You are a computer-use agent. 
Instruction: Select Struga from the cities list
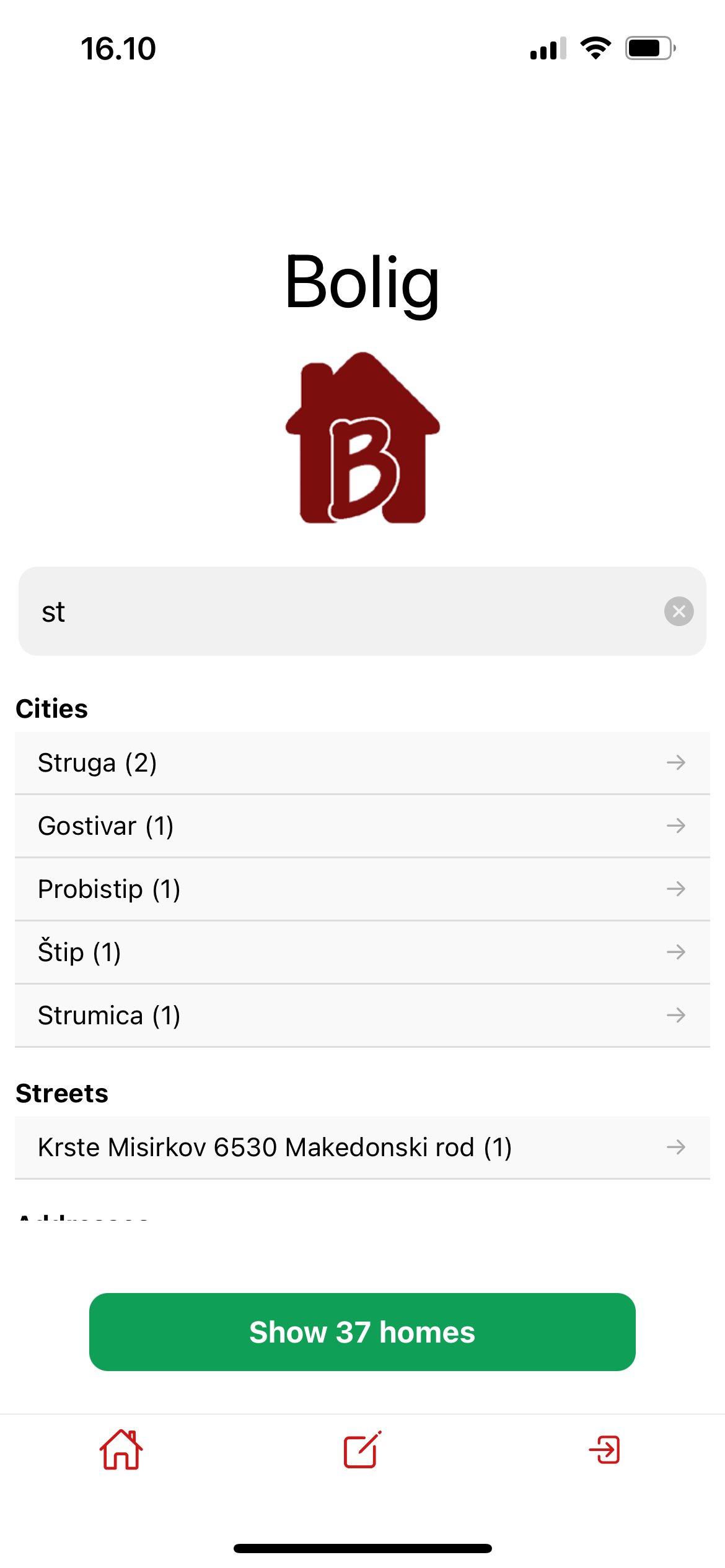point(362,762)
